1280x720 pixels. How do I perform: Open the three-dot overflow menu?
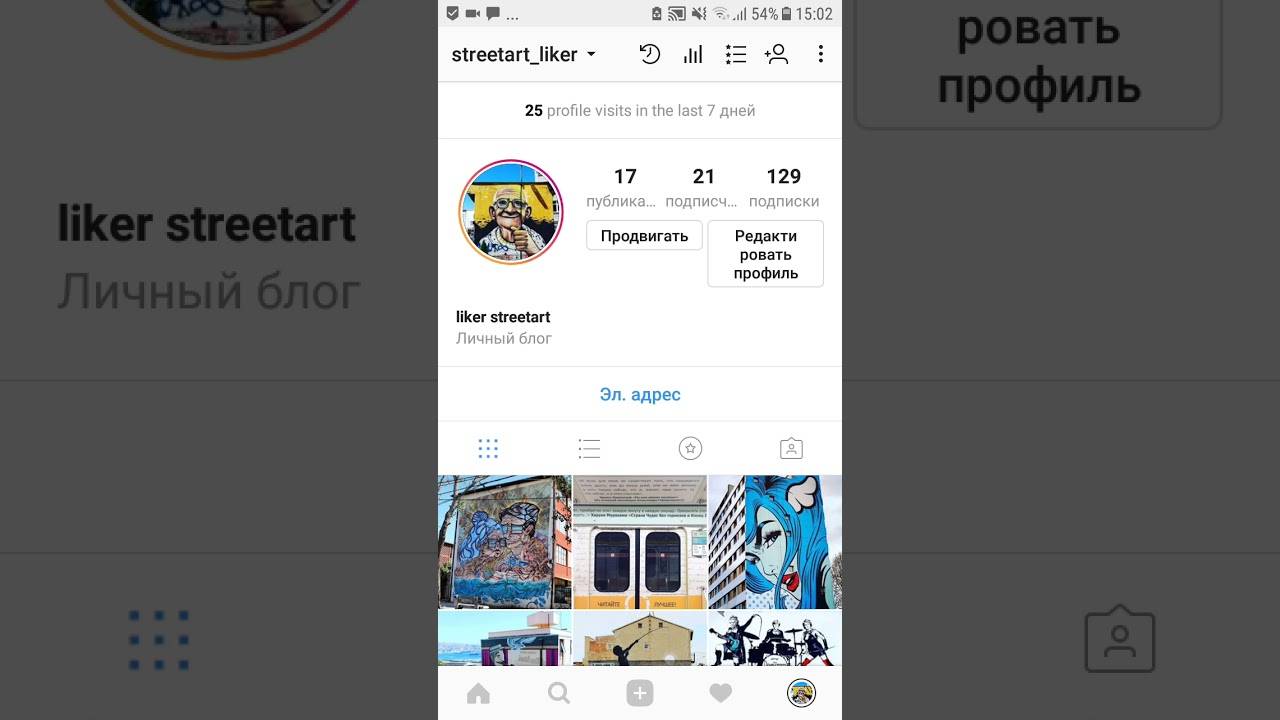[821, 55]
